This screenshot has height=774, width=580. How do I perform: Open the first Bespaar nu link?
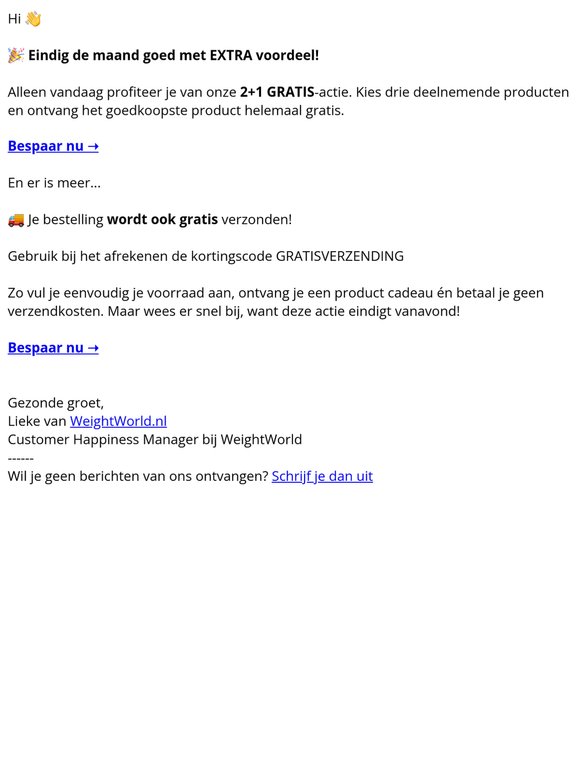[x=53, y=146]
